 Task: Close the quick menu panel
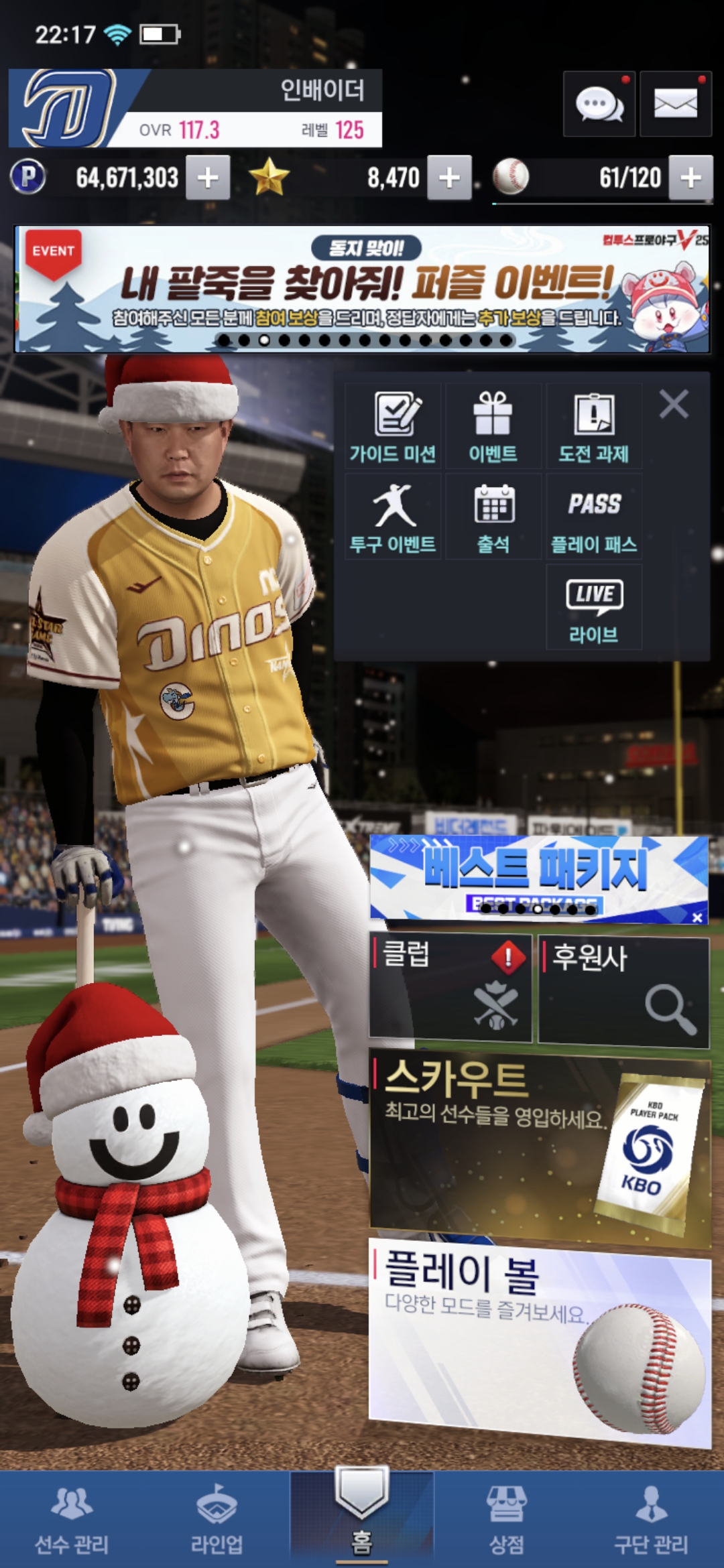point(674,405)
